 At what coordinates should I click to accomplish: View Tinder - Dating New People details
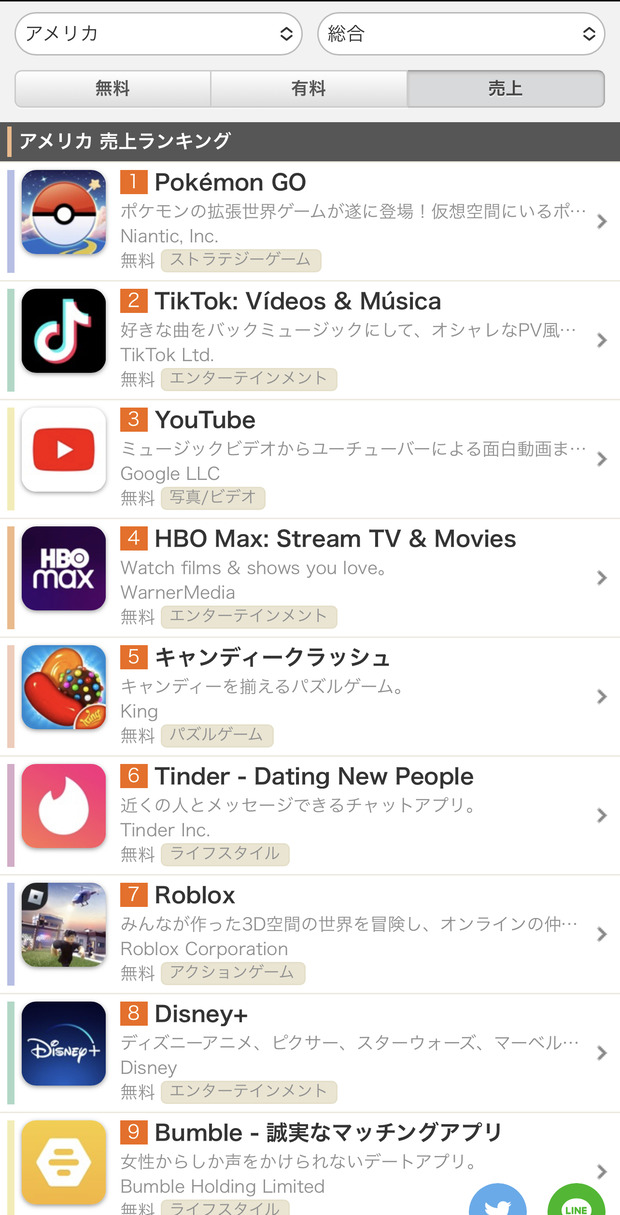click(x=310, y=815)
